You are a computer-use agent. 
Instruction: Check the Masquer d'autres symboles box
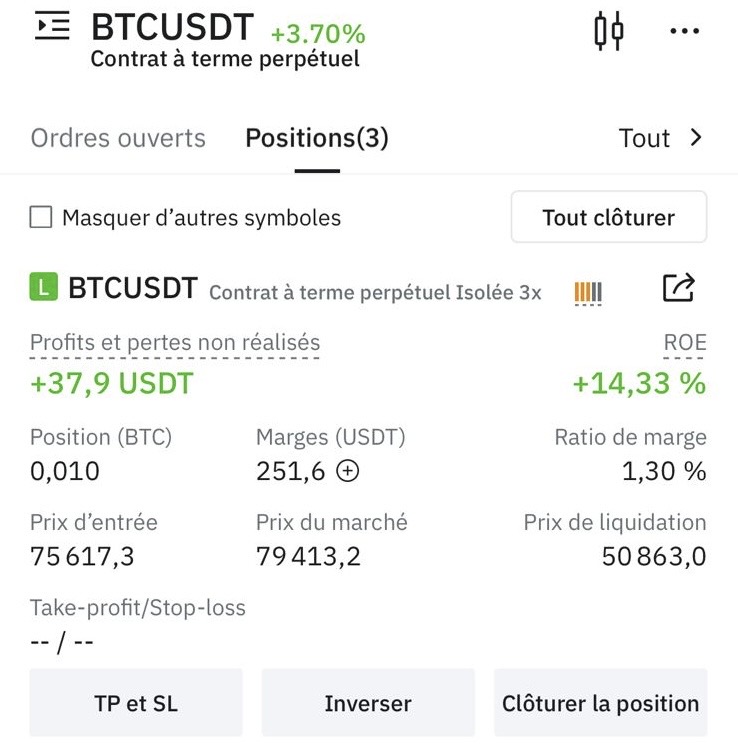pos(41,217)
